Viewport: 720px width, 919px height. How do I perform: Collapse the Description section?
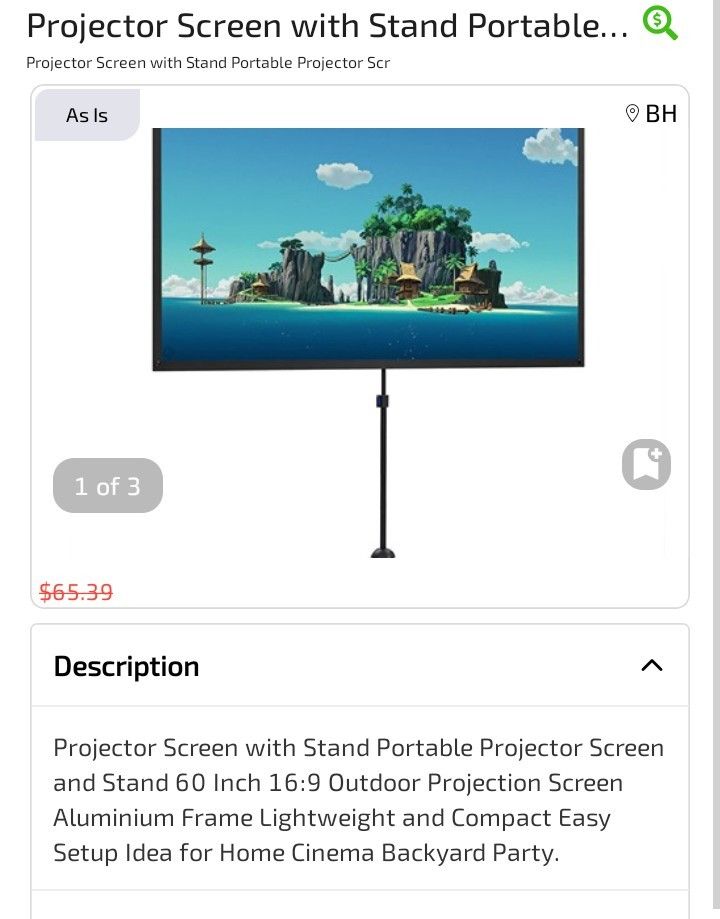651,666
